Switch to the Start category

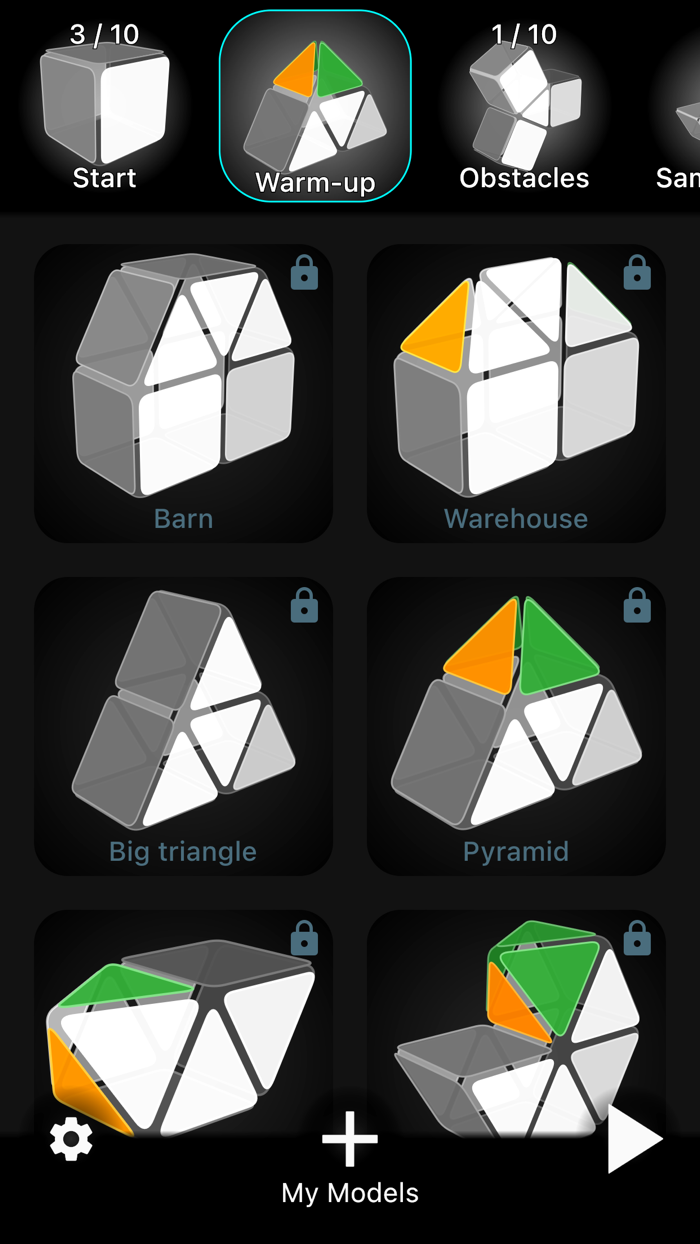coord(105,106)
